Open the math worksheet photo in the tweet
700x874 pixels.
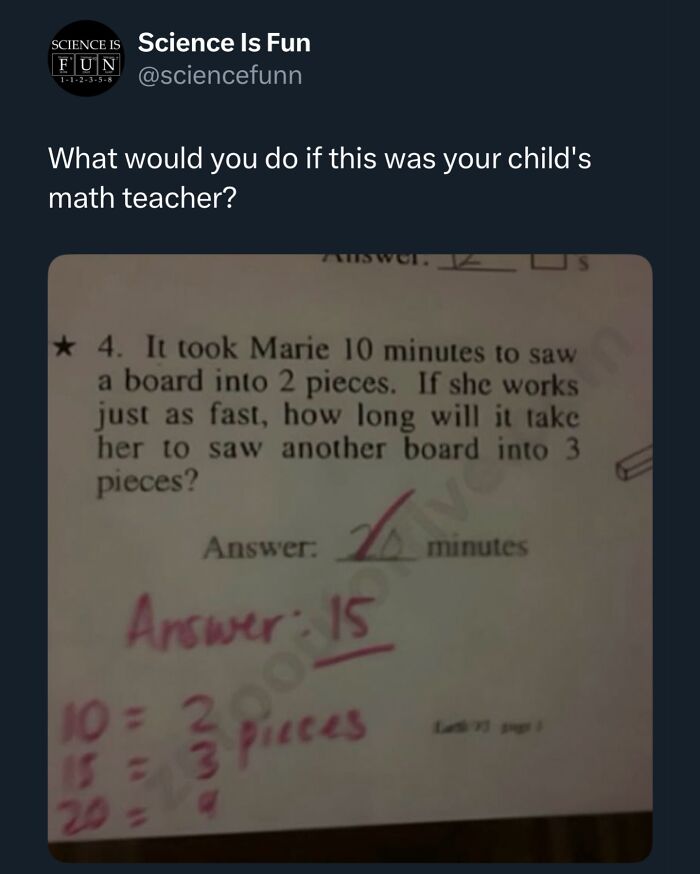pos(350,558)
